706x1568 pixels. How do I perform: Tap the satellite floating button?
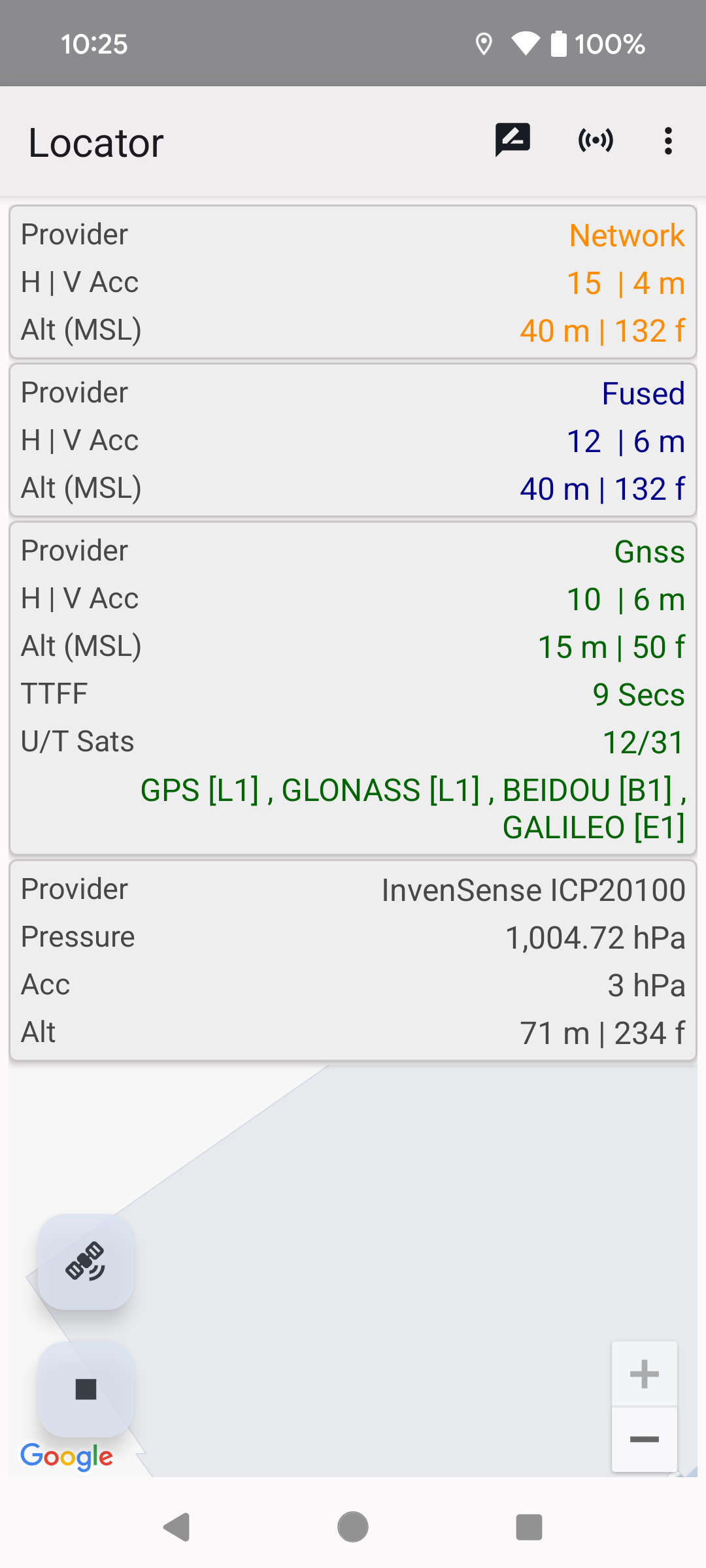tap(86, 1262)
